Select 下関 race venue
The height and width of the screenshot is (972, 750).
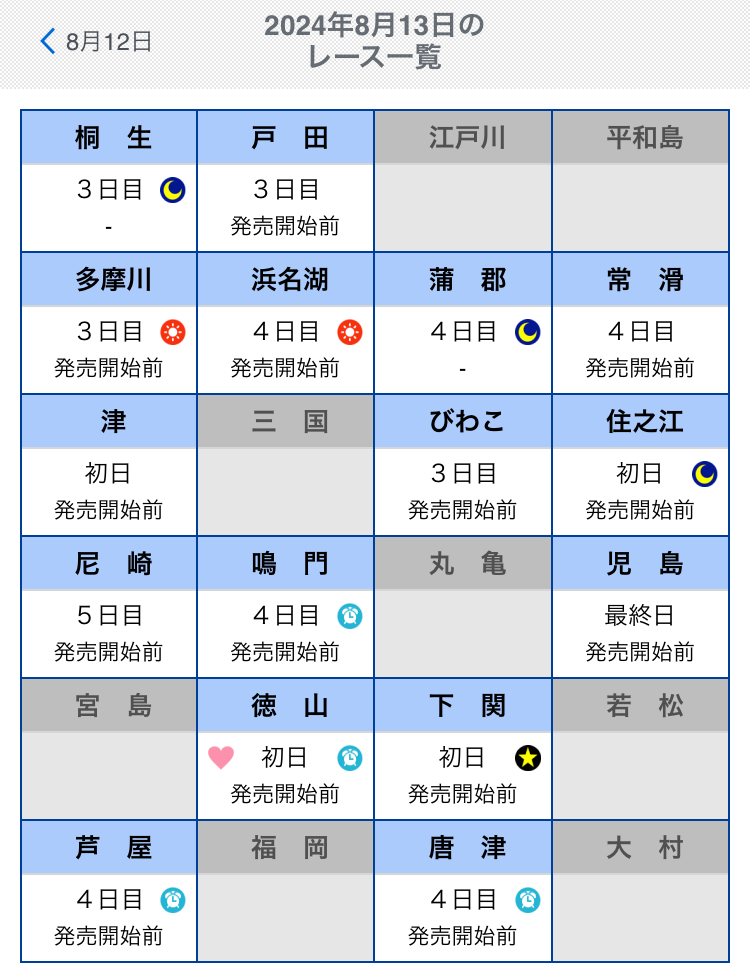(463, 749)
